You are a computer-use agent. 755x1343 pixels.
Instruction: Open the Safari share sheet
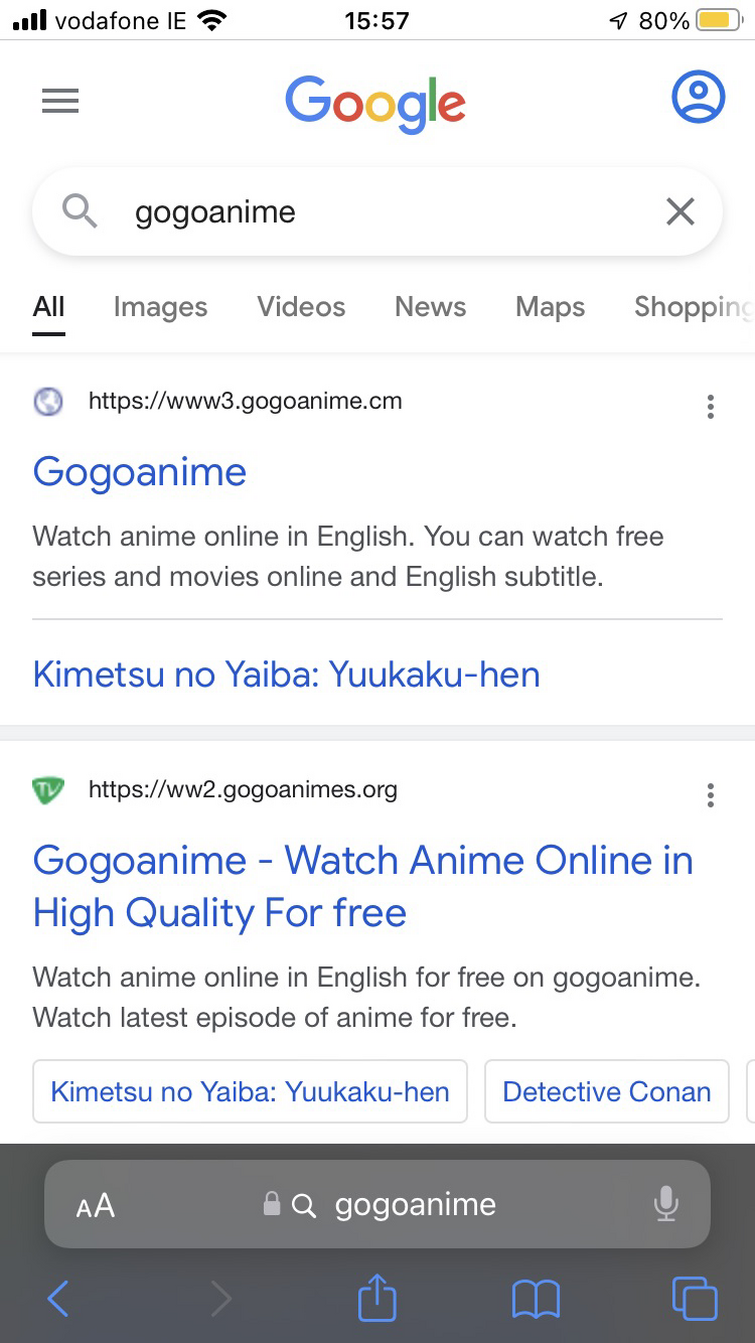[x=377, y=1297]
